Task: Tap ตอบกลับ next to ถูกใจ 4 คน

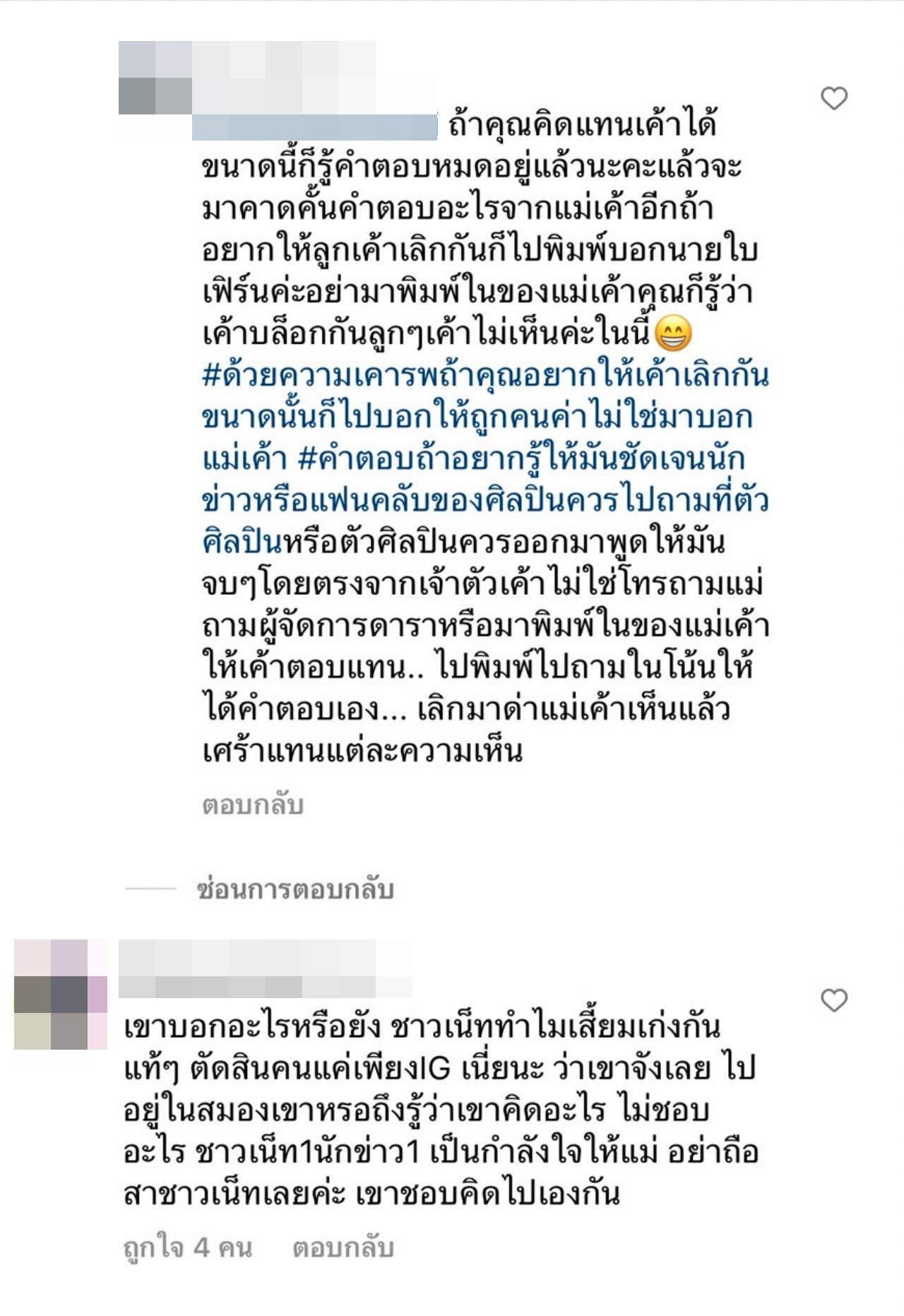Action: (343, 1248)
